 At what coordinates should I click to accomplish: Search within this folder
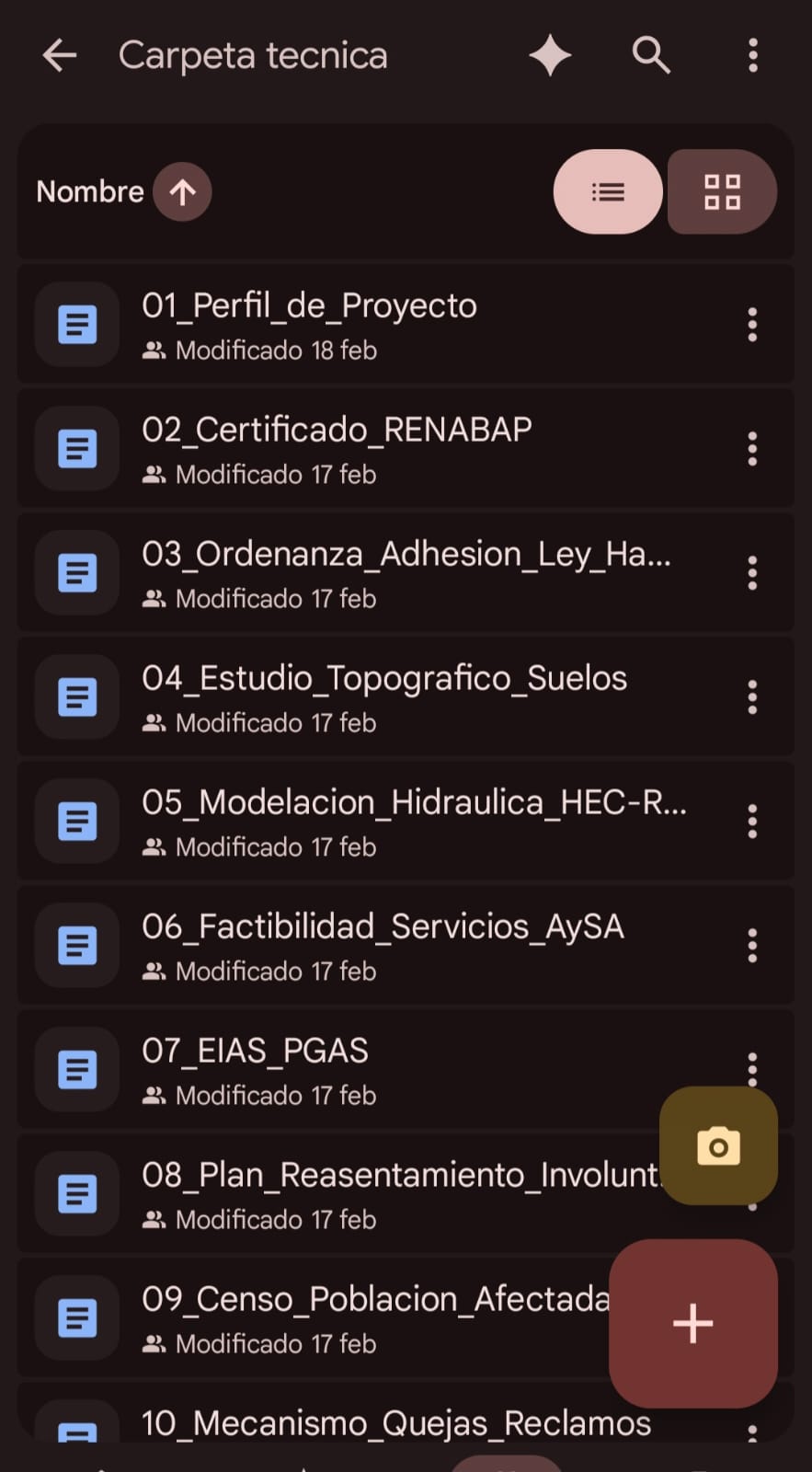pyautogui.click(x=650, y=55)
